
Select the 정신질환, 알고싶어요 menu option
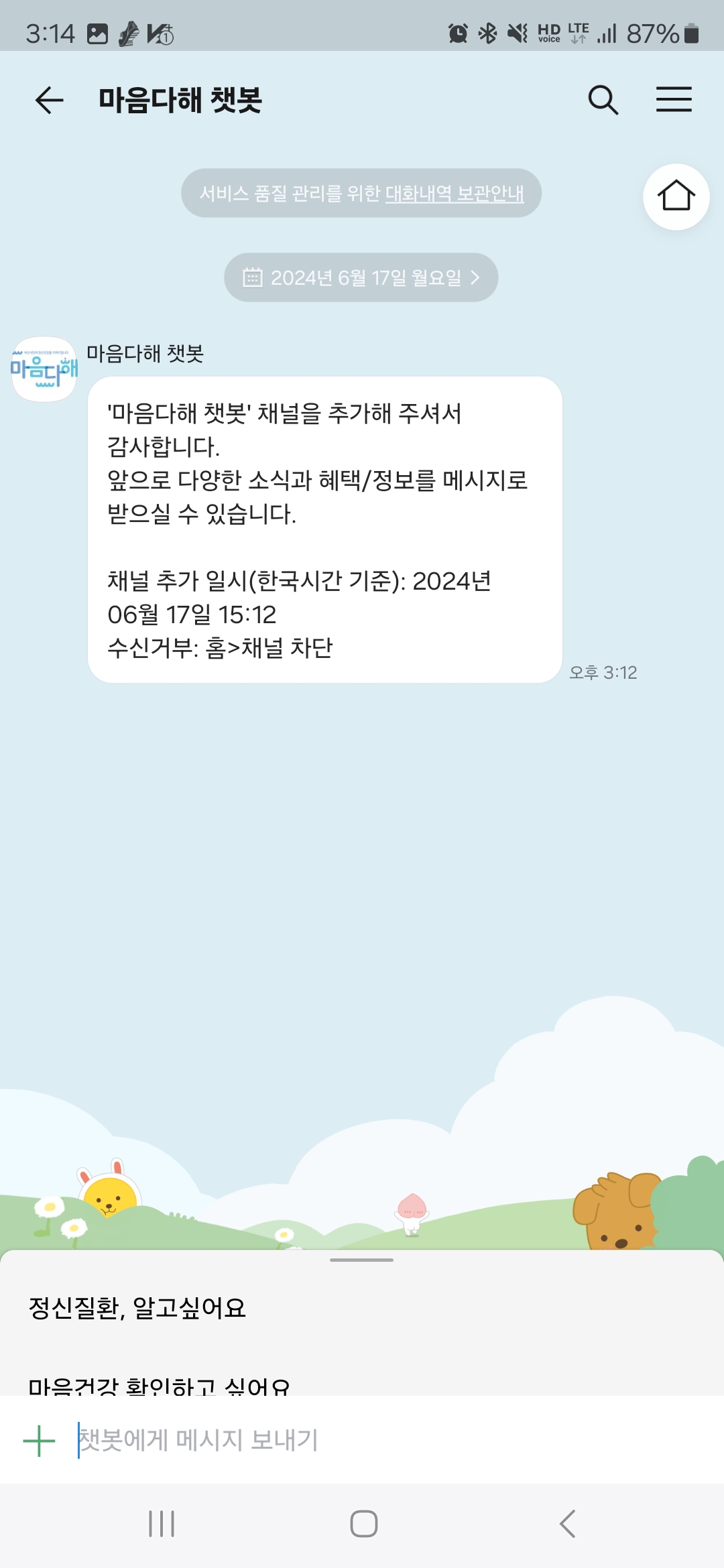coord(137,1307)
